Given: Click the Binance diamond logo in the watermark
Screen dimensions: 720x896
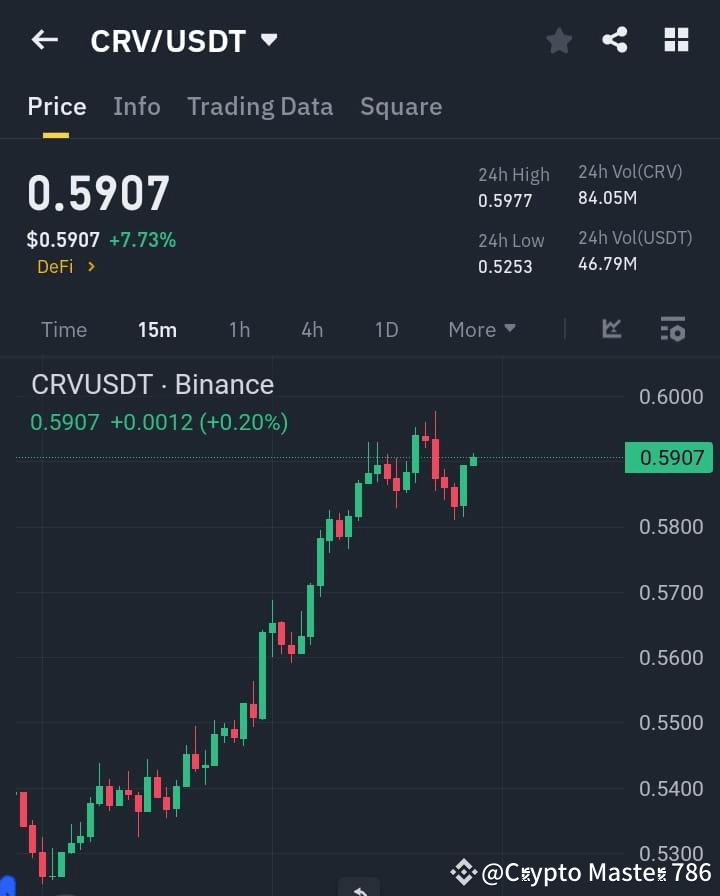Looking at the screenshot, I should click(x=463, y=871).
